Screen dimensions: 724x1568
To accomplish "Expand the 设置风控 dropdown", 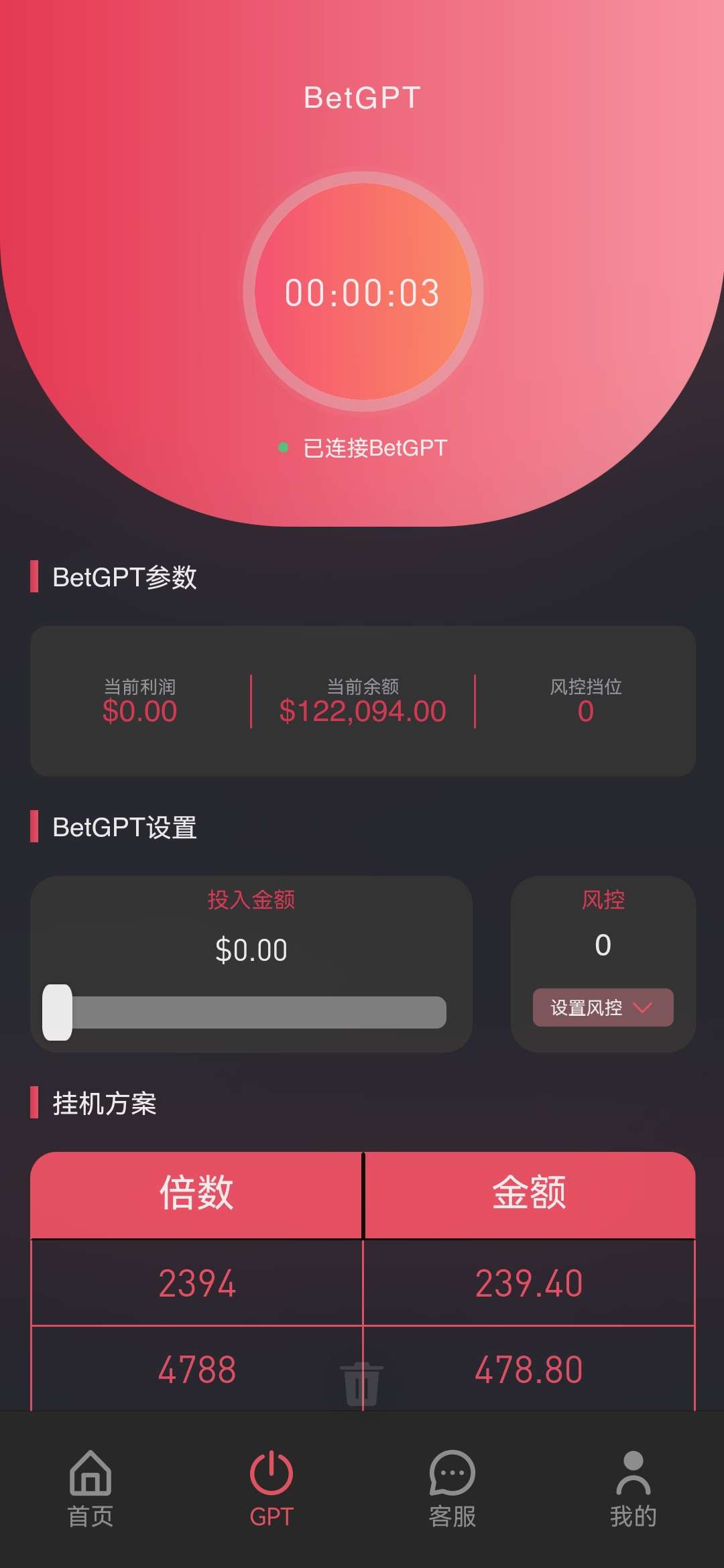I will [x=603, y=1007].
